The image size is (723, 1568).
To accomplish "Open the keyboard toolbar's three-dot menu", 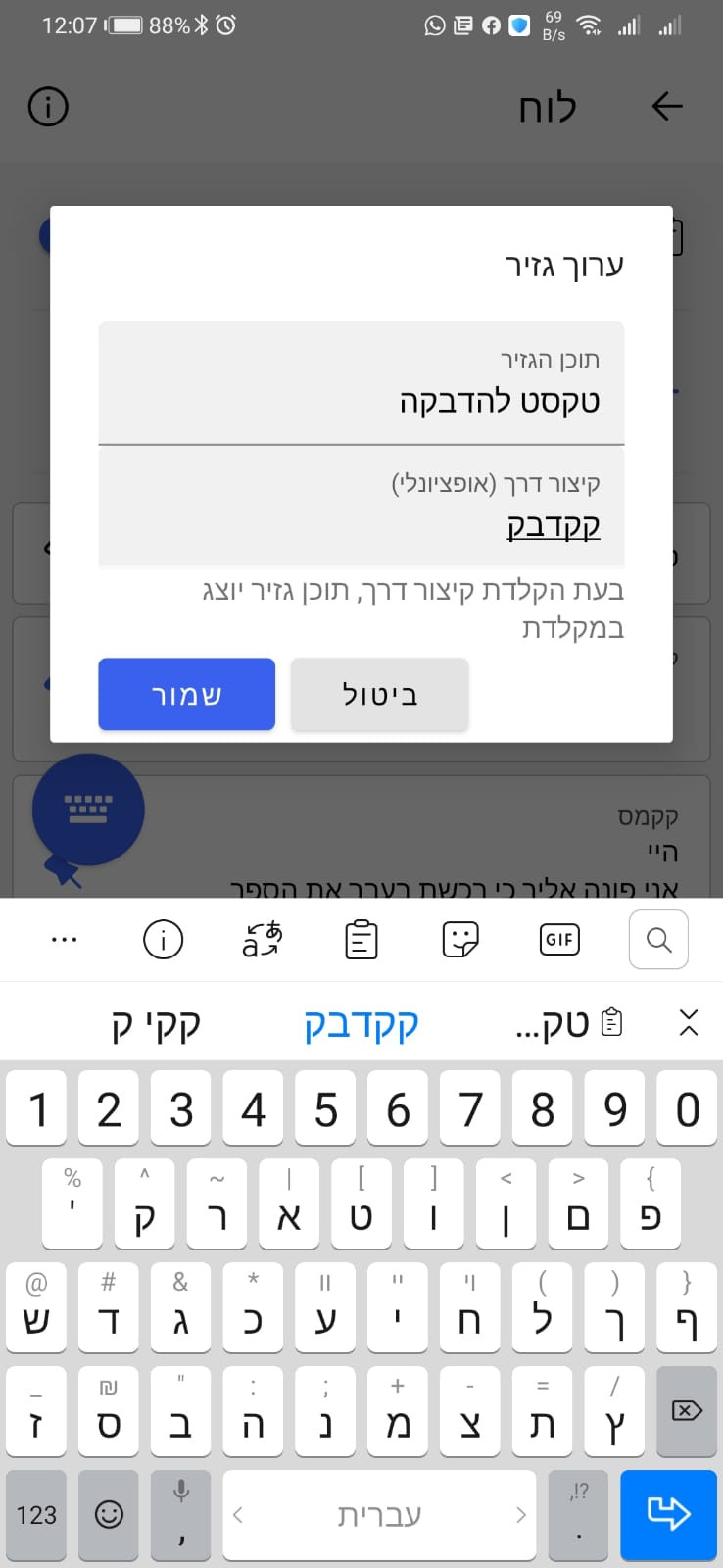I will 64,940.
